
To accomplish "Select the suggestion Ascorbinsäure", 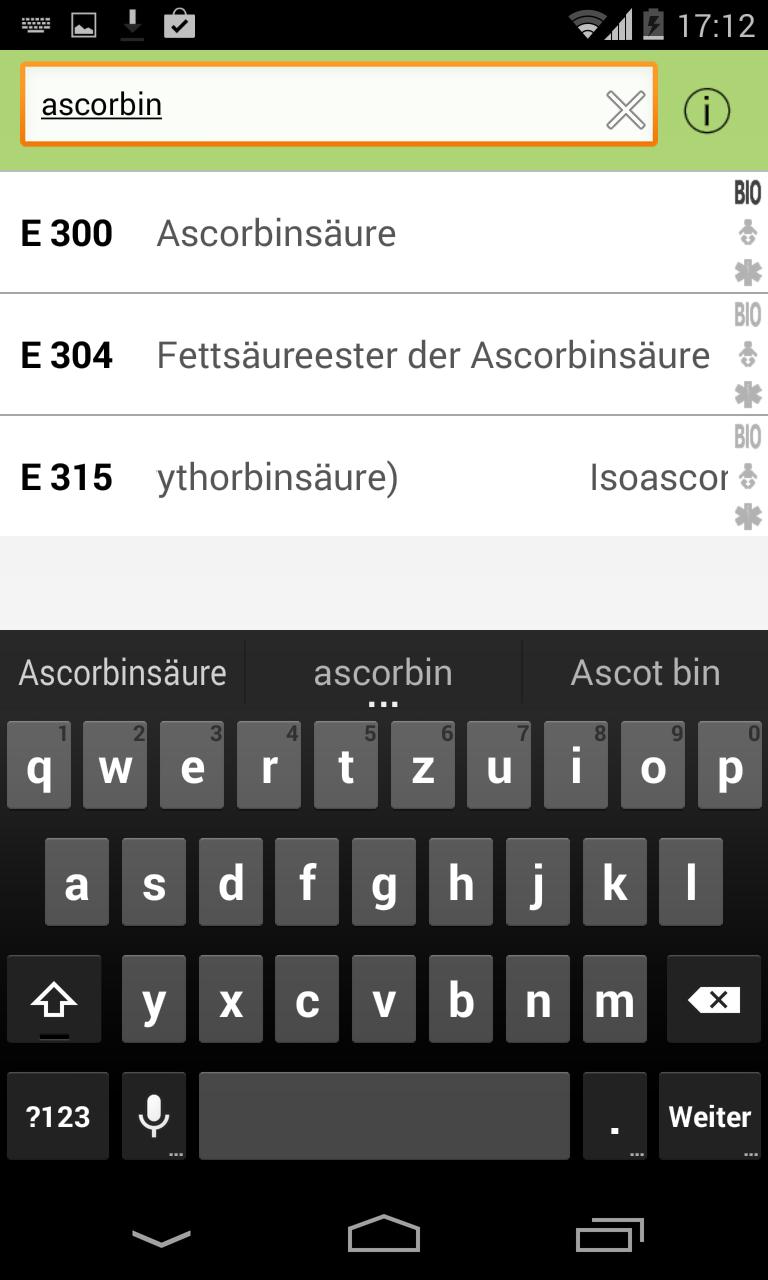I will (121, 672).
